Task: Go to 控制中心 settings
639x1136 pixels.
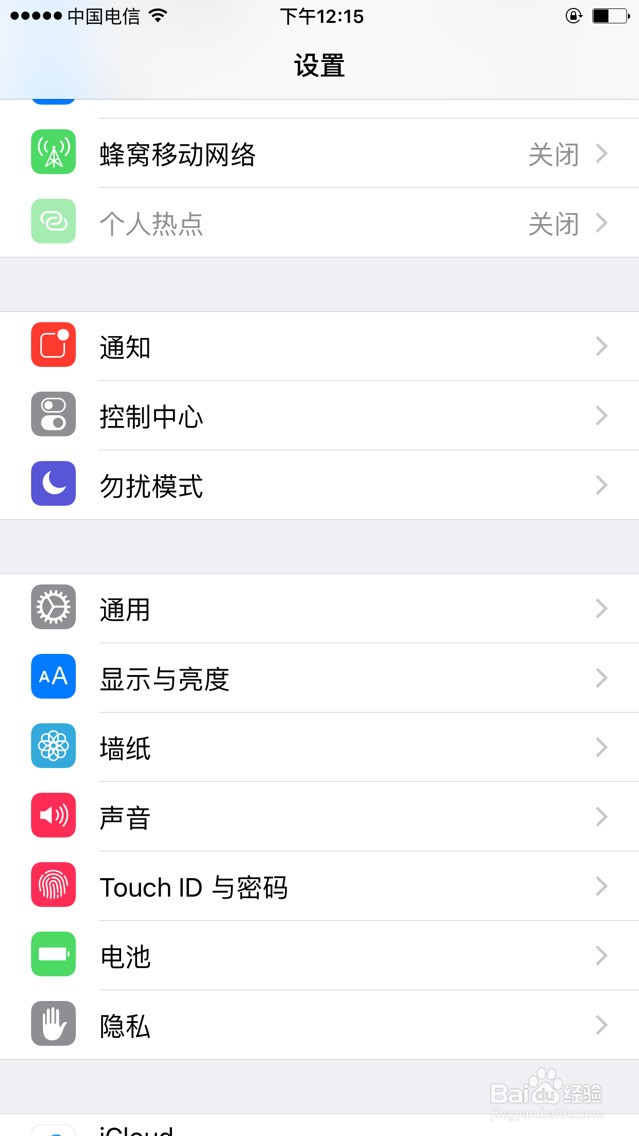Action: click(x=320, y=416)
